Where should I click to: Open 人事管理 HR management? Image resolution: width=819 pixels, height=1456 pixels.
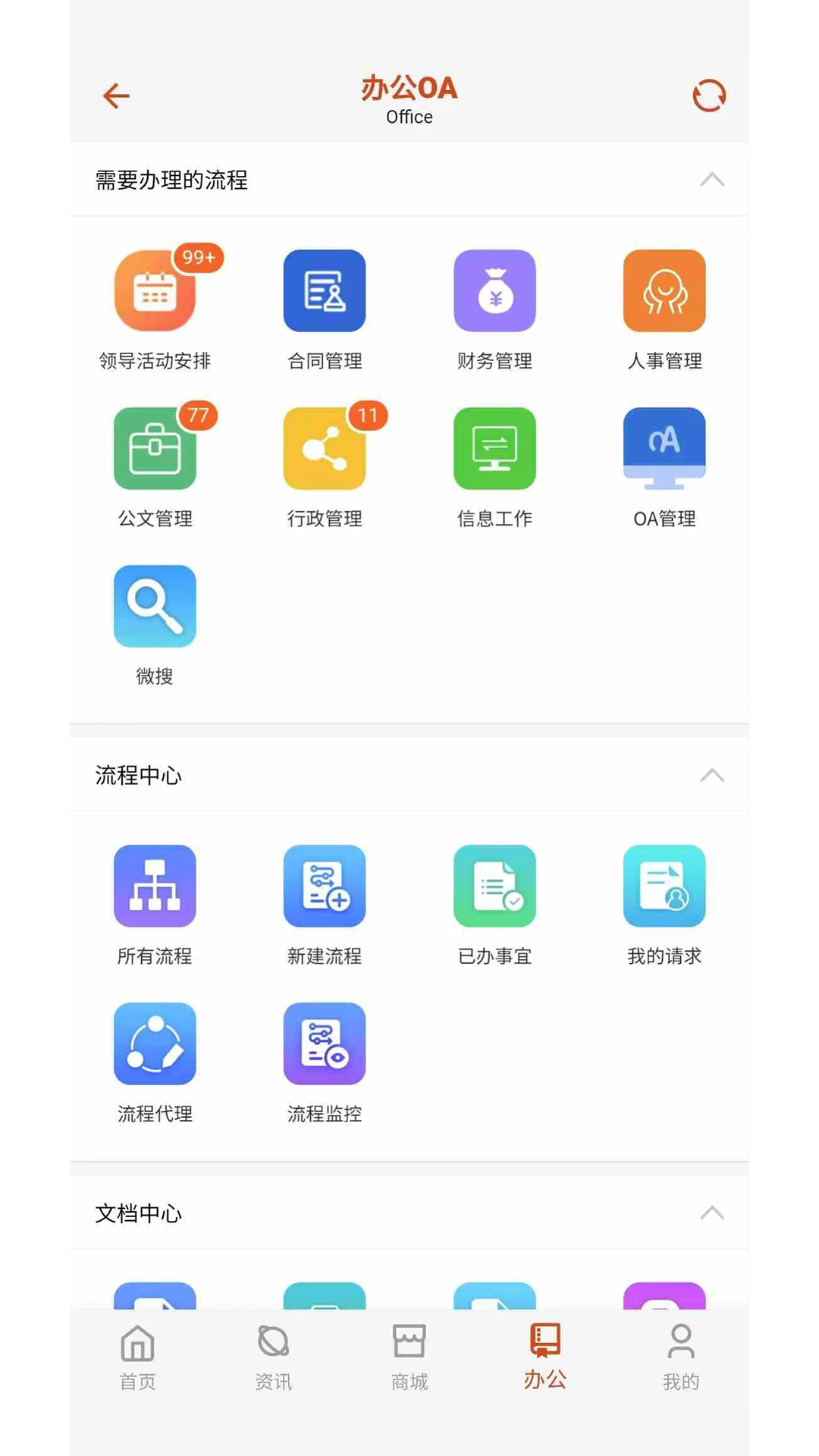pyautogui.click(x=664, y=290)
